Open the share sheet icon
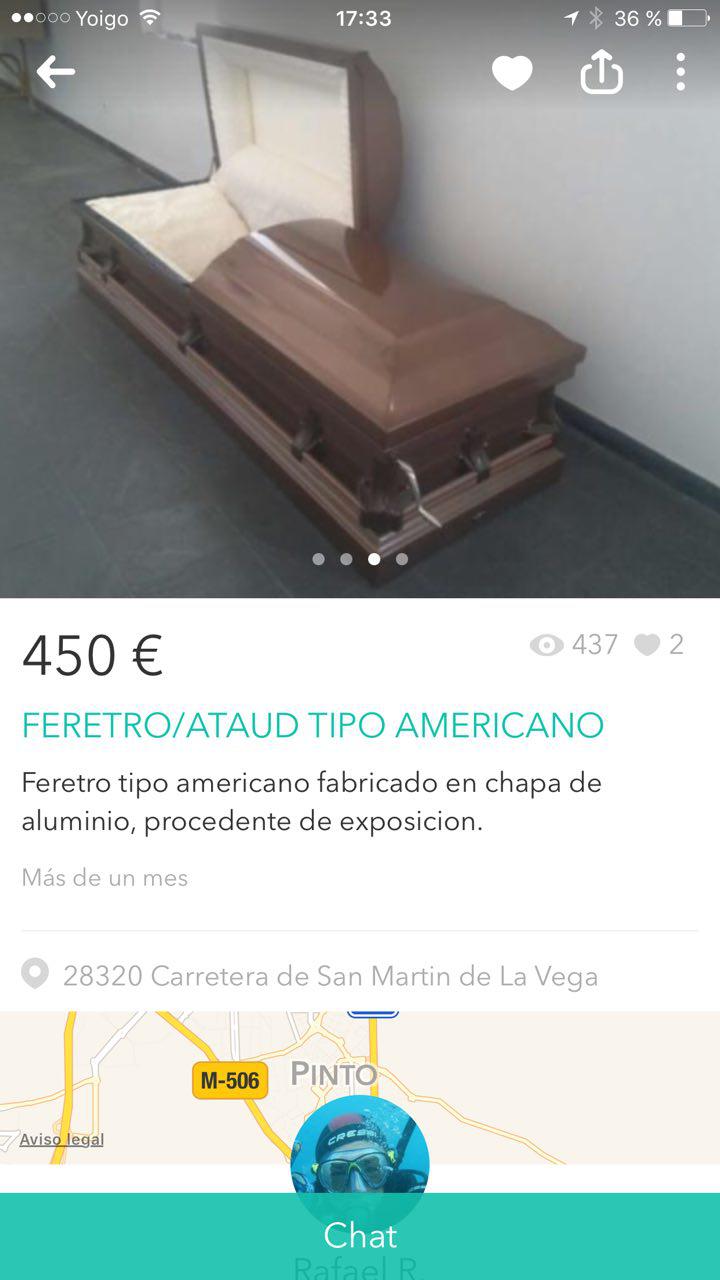 click(x=601, y=72)
